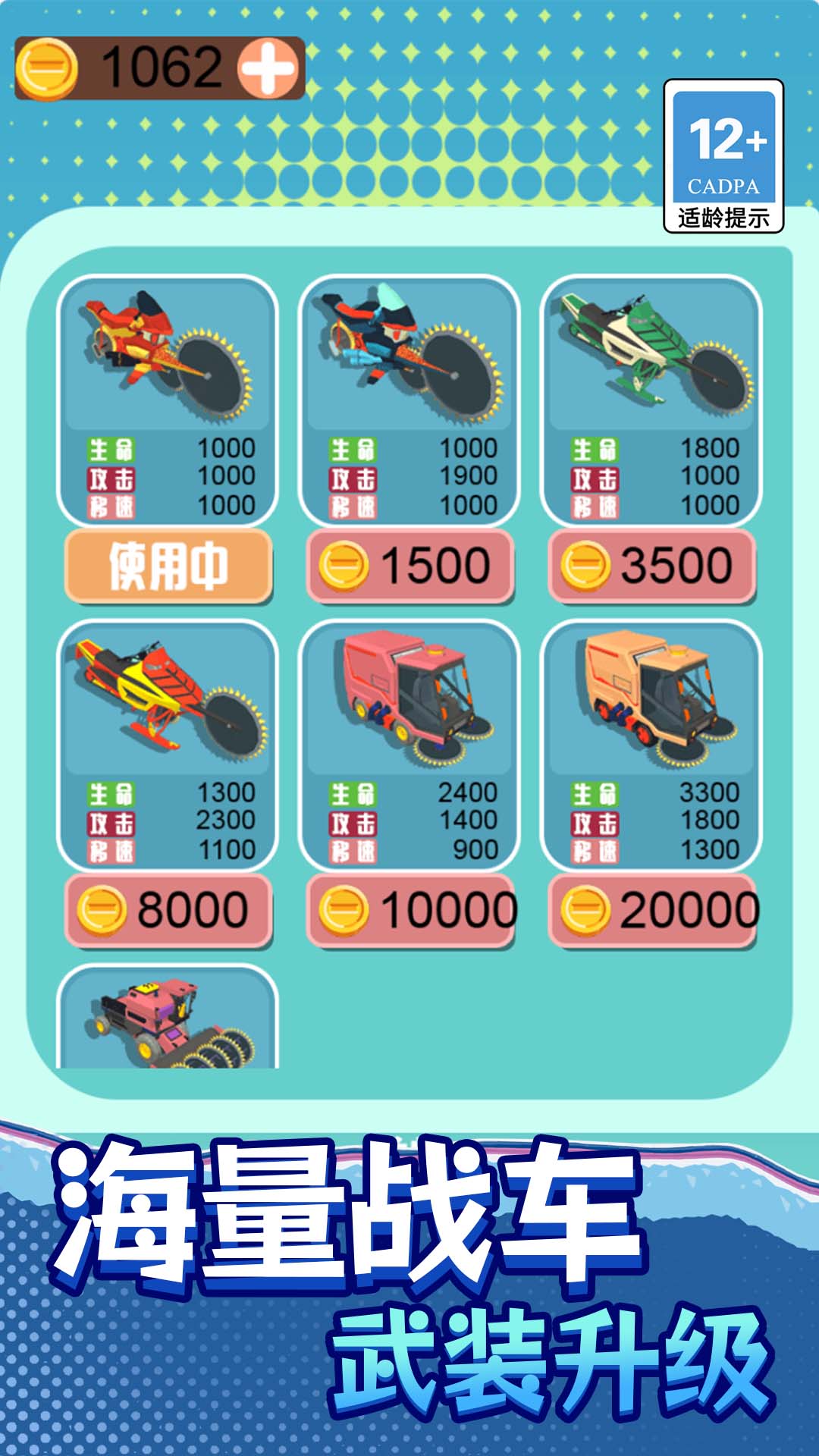Viewport: 819px width, 1456px height.
Task: Open the 12+ CADPA age rating notice
Action: tap(724, 148)
